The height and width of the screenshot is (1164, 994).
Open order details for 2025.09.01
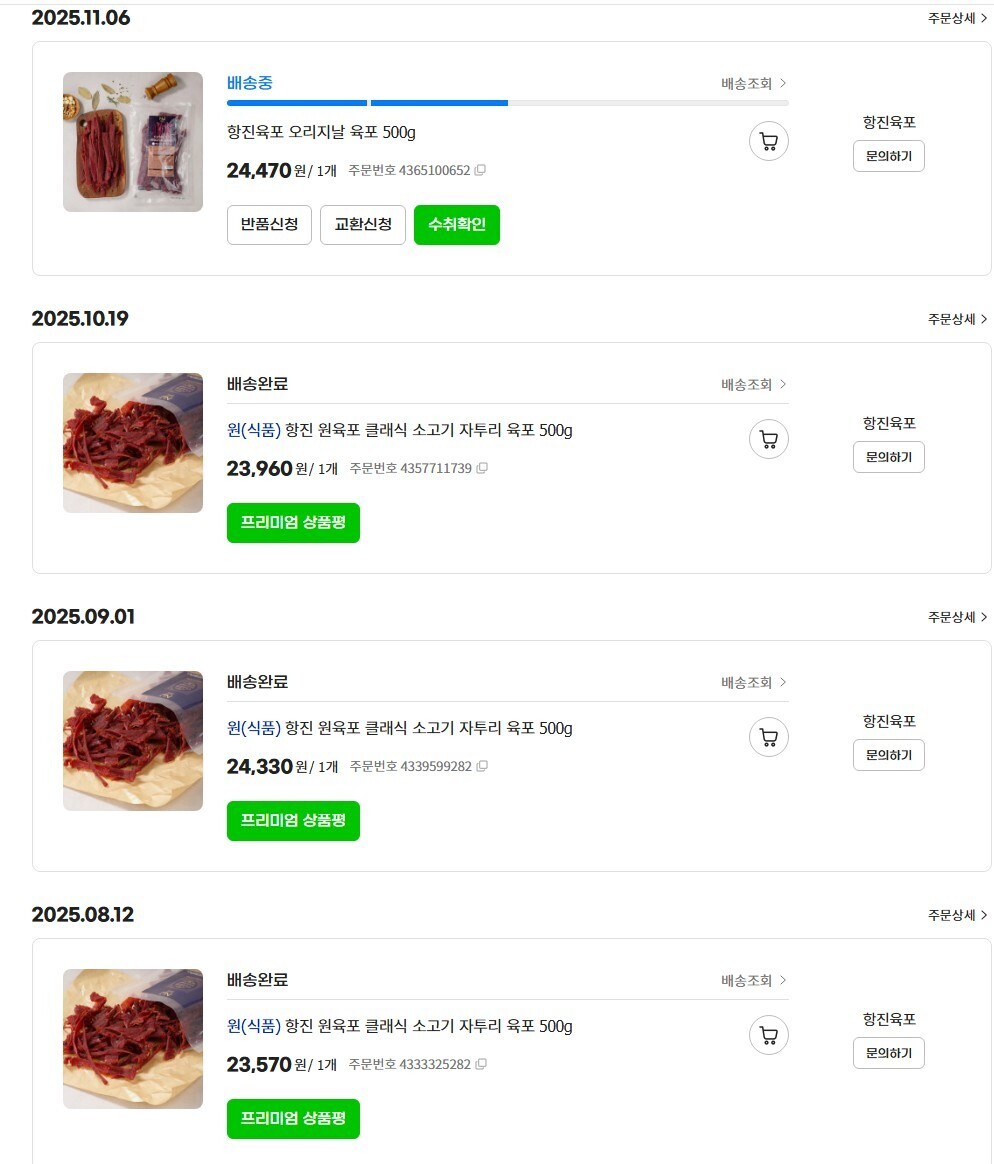coord(957,617)
